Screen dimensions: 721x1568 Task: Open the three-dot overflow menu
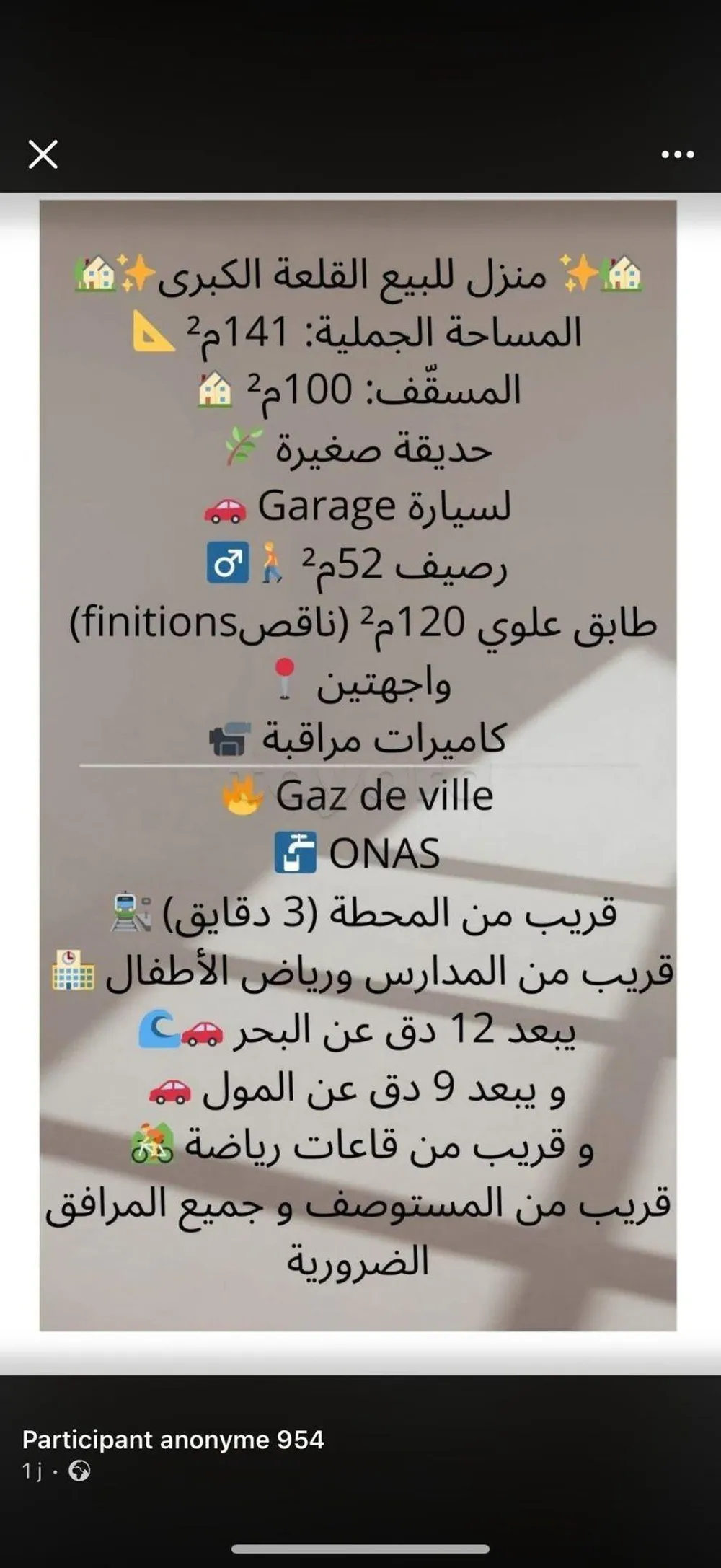tap(677, 154)
